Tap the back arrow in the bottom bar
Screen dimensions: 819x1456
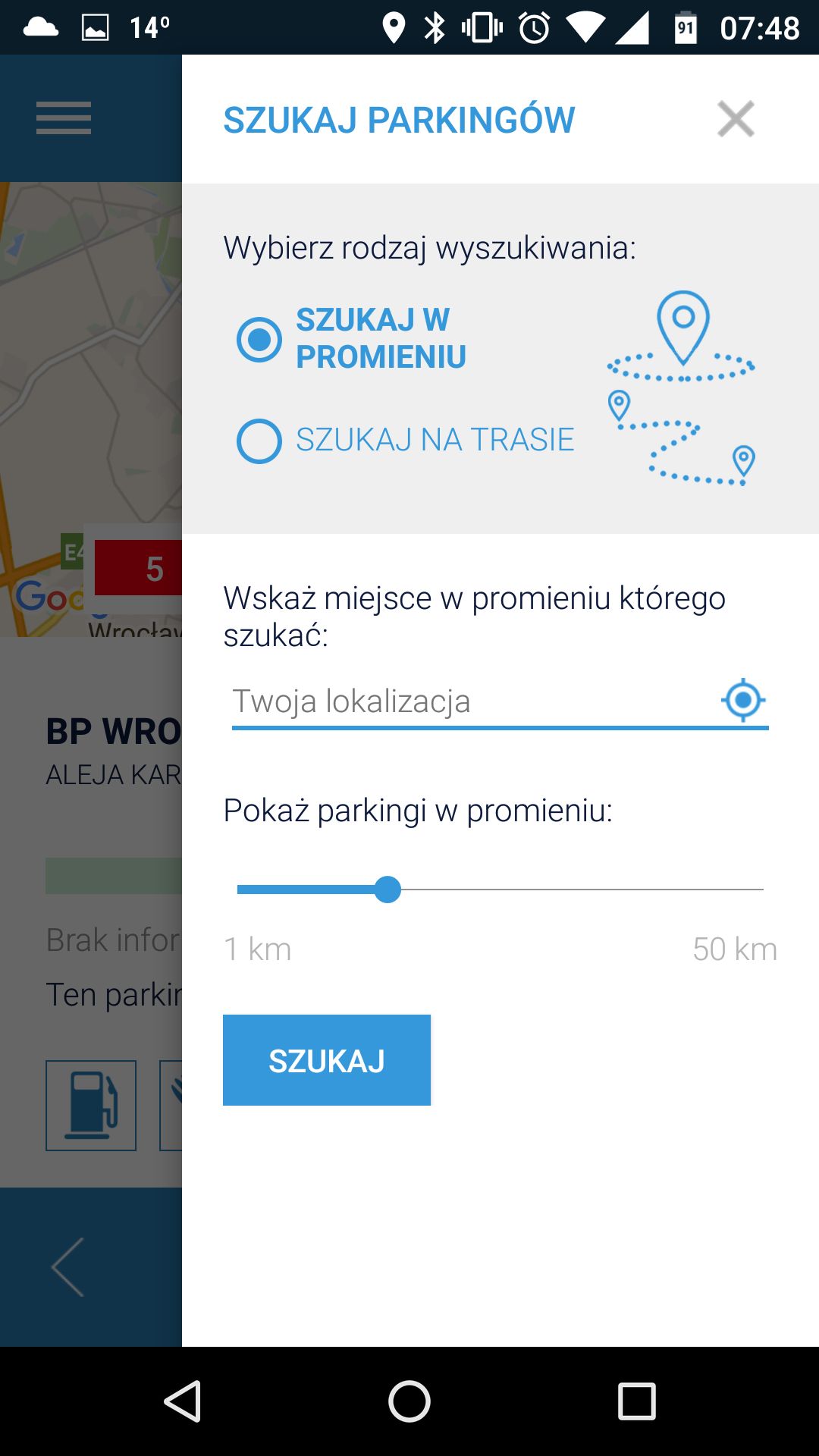pyautogui.click(x=67, y=1267)
